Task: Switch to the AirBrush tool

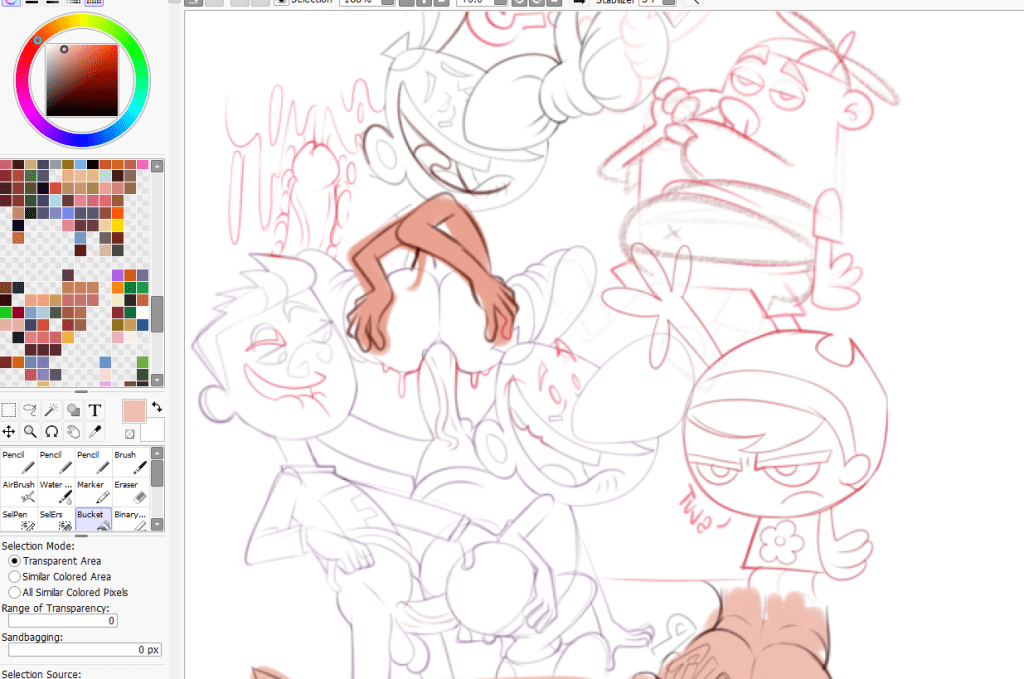Action: (18, 492)
